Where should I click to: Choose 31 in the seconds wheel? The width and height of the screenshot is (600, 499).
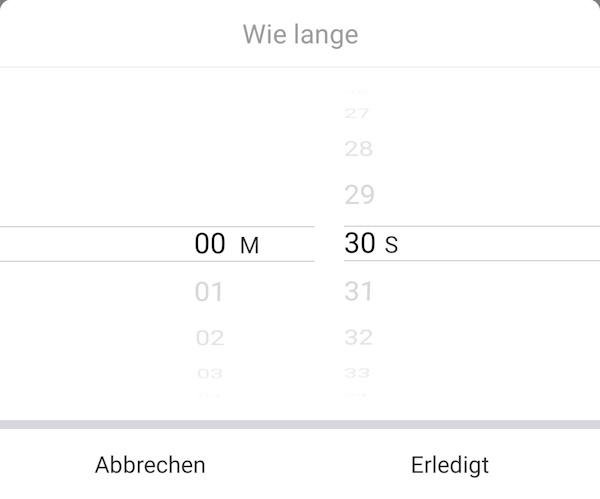coord(358,292)
